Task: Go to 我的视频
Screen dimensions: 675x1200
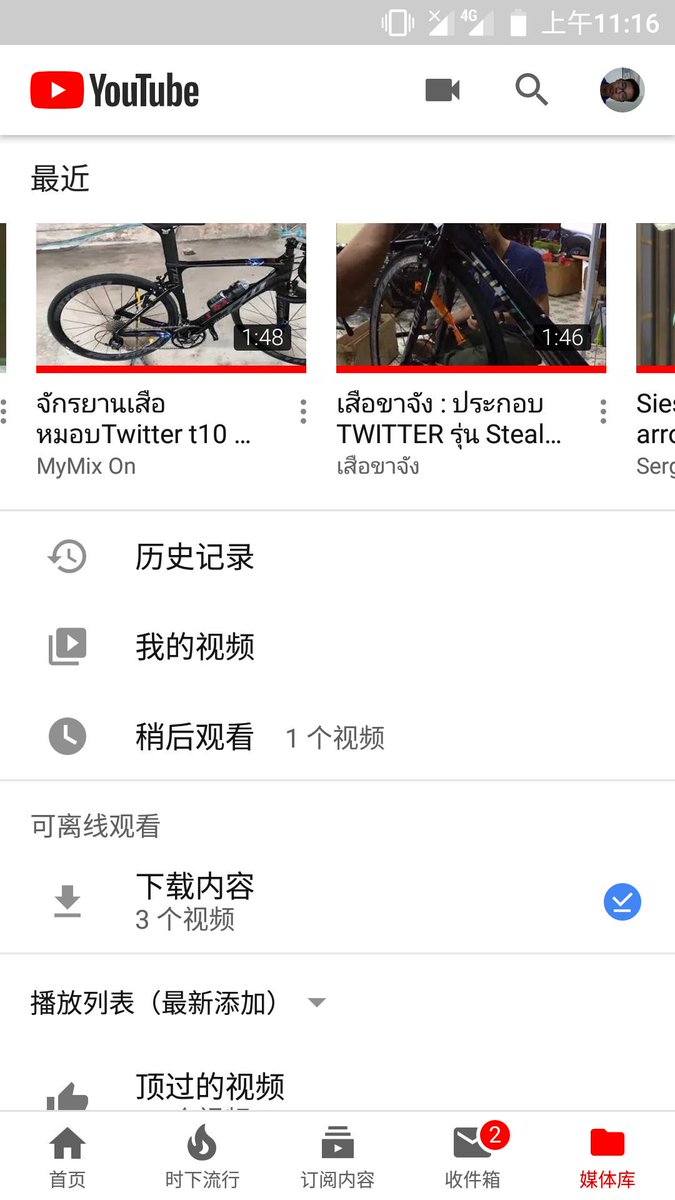Action: pyautogui.click(x=195, y=647)
